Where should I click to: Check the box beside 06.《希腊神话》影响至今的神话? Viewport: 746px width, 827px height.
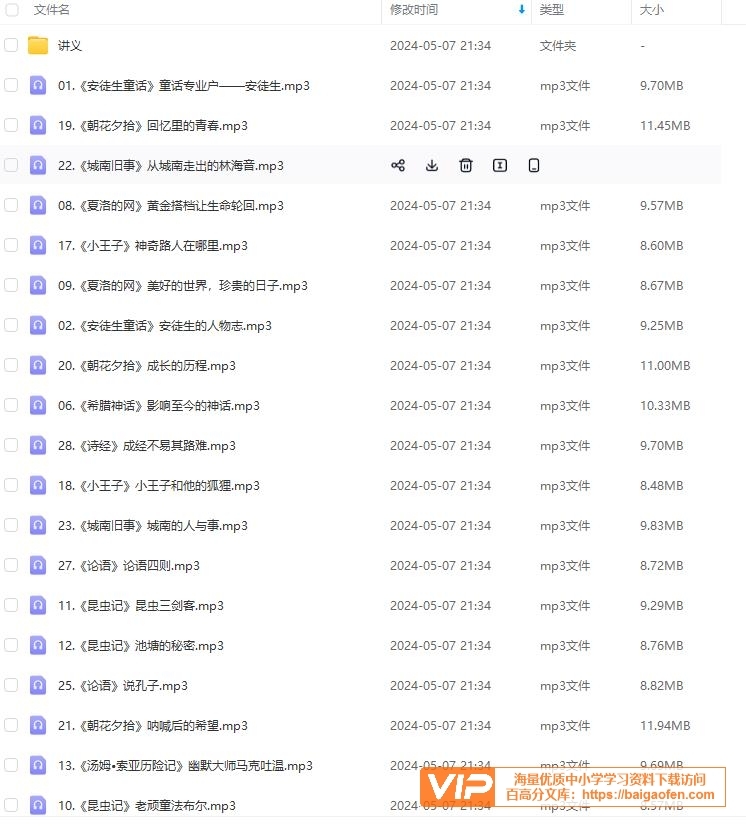coord(11,406)
